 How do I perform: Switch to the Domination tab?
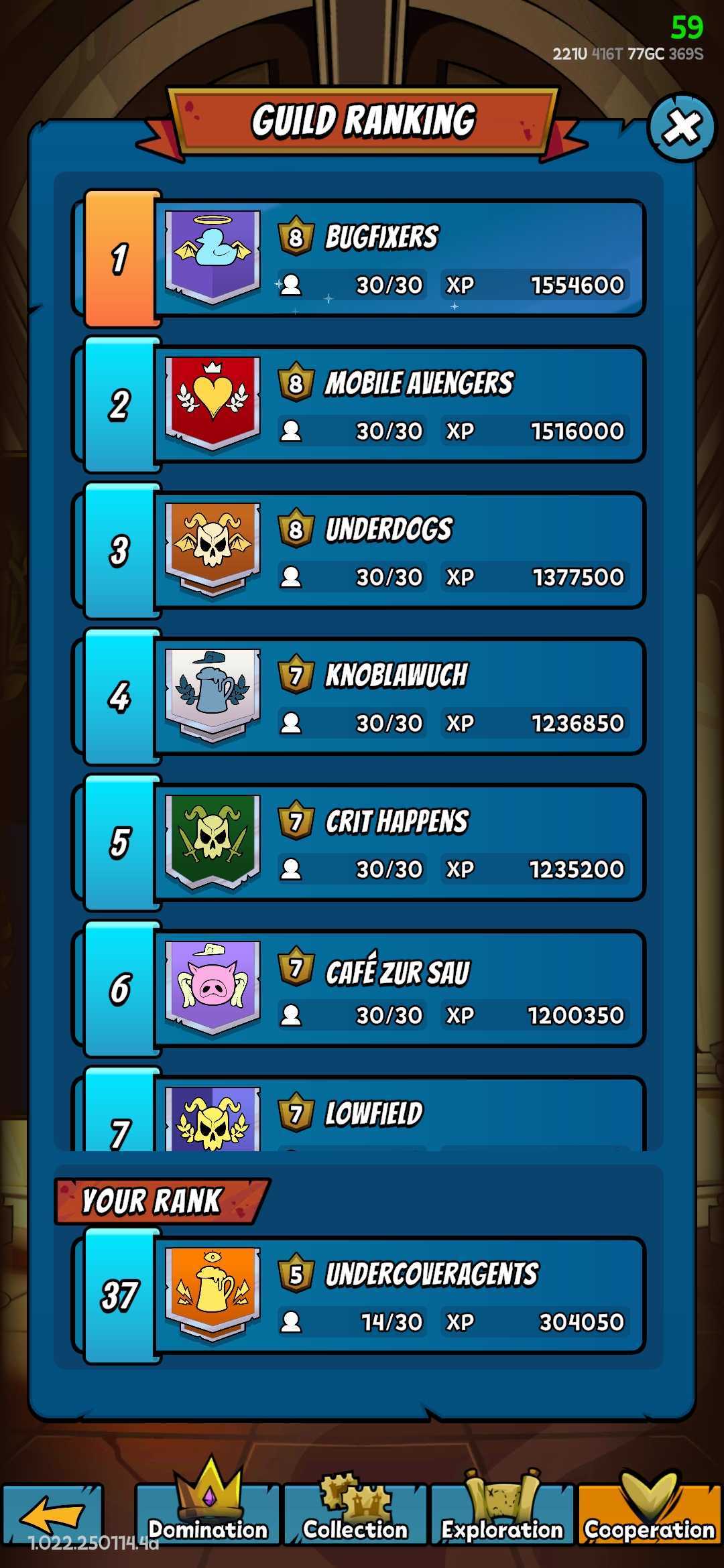[207, 1513]
